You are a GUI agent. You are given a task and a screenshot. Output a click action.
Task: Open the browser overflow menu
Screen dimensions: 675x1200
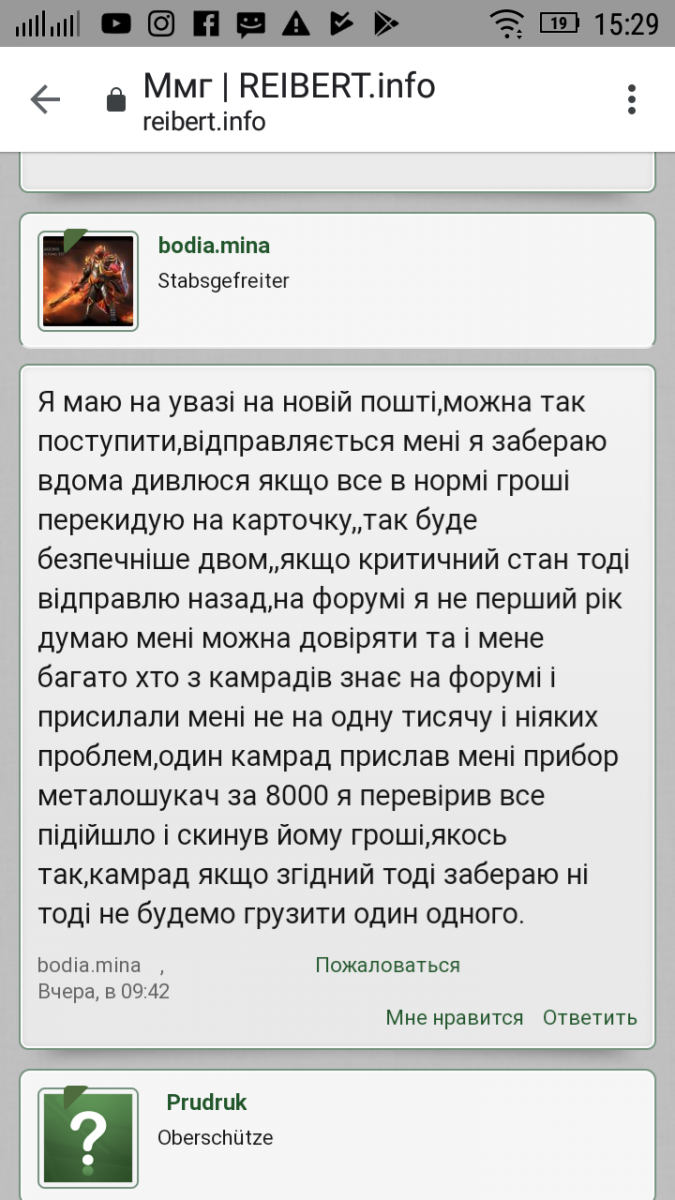[x=631, y=99]
